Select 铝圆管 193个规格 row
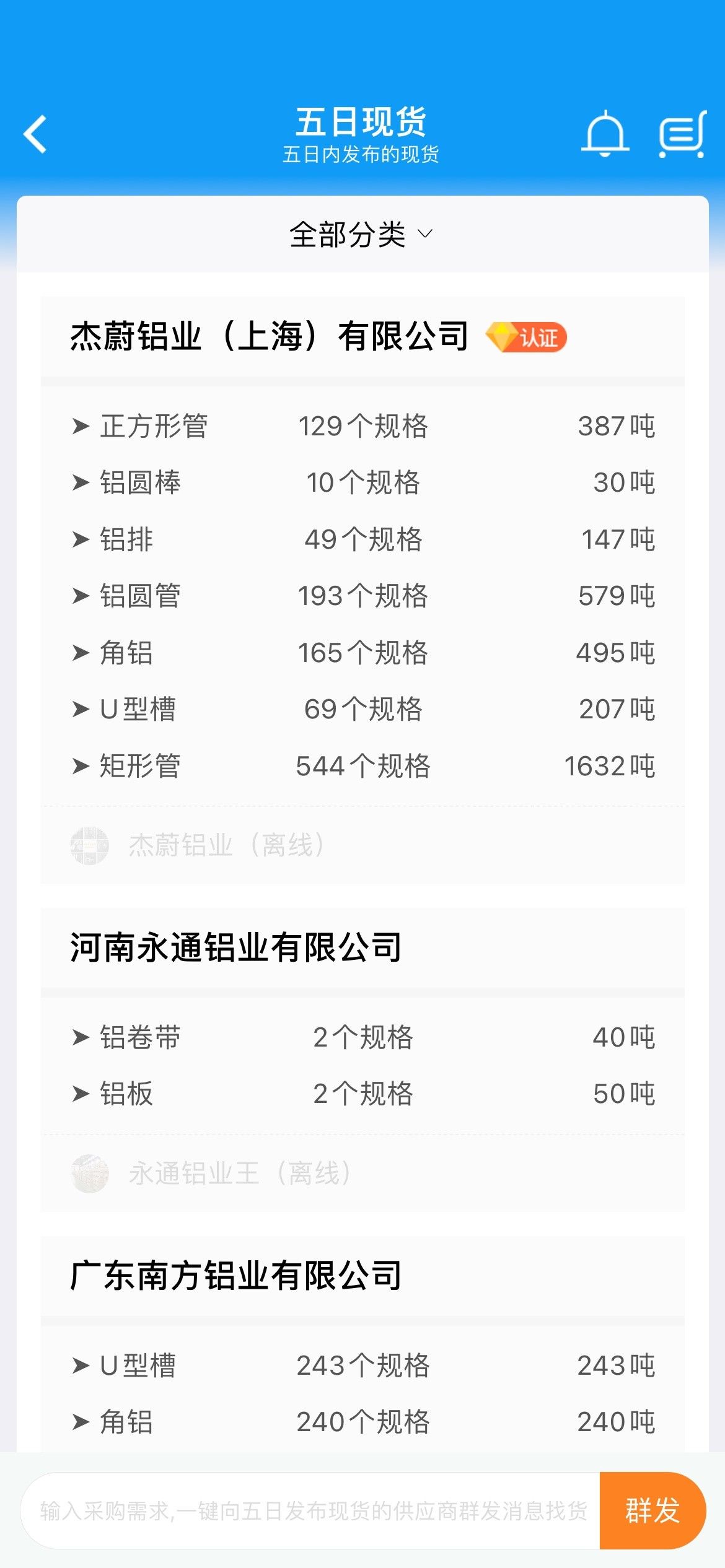Image resolution: width=725 pixels, height=1568 pixels. [362, 596]
